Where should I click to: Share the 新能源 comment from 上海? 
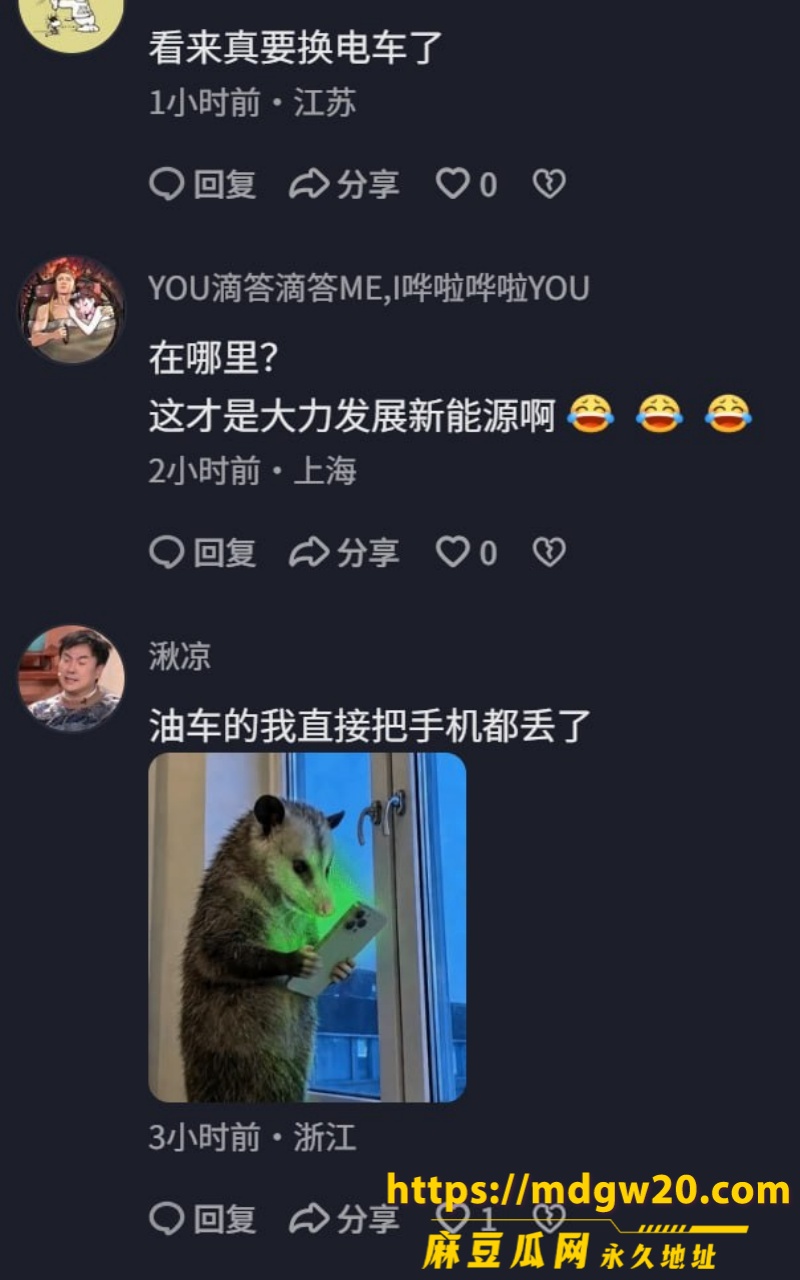344,552
